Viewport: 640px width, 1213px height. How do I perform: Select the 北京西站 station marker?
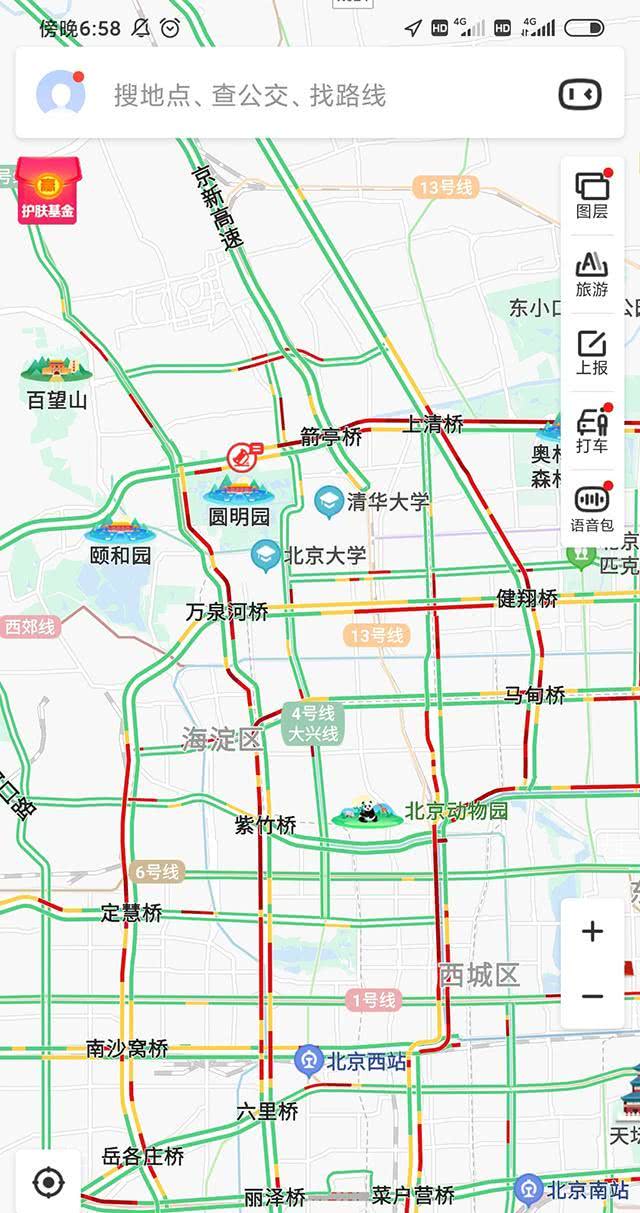click(310, 1060)
